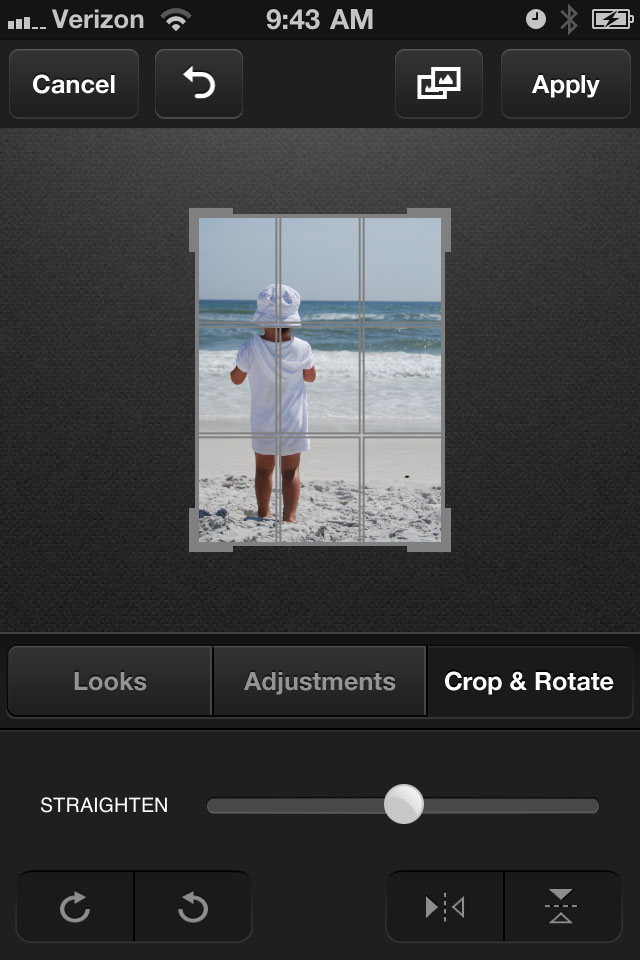The height and width of the screenshot is (960, 640).
Task: Rotate the photo clockwise
Action: coord(75,907)
